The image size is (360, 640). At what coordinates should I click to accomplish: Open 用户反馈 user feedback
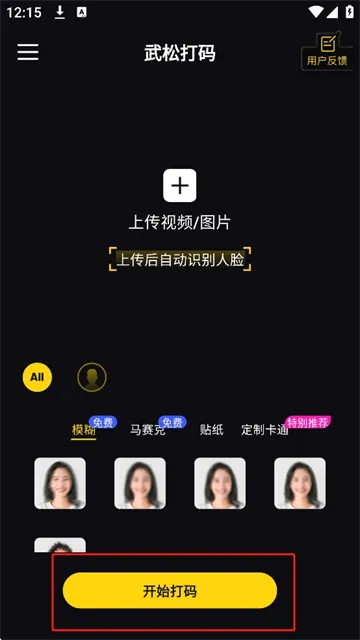tap(327, 52)
